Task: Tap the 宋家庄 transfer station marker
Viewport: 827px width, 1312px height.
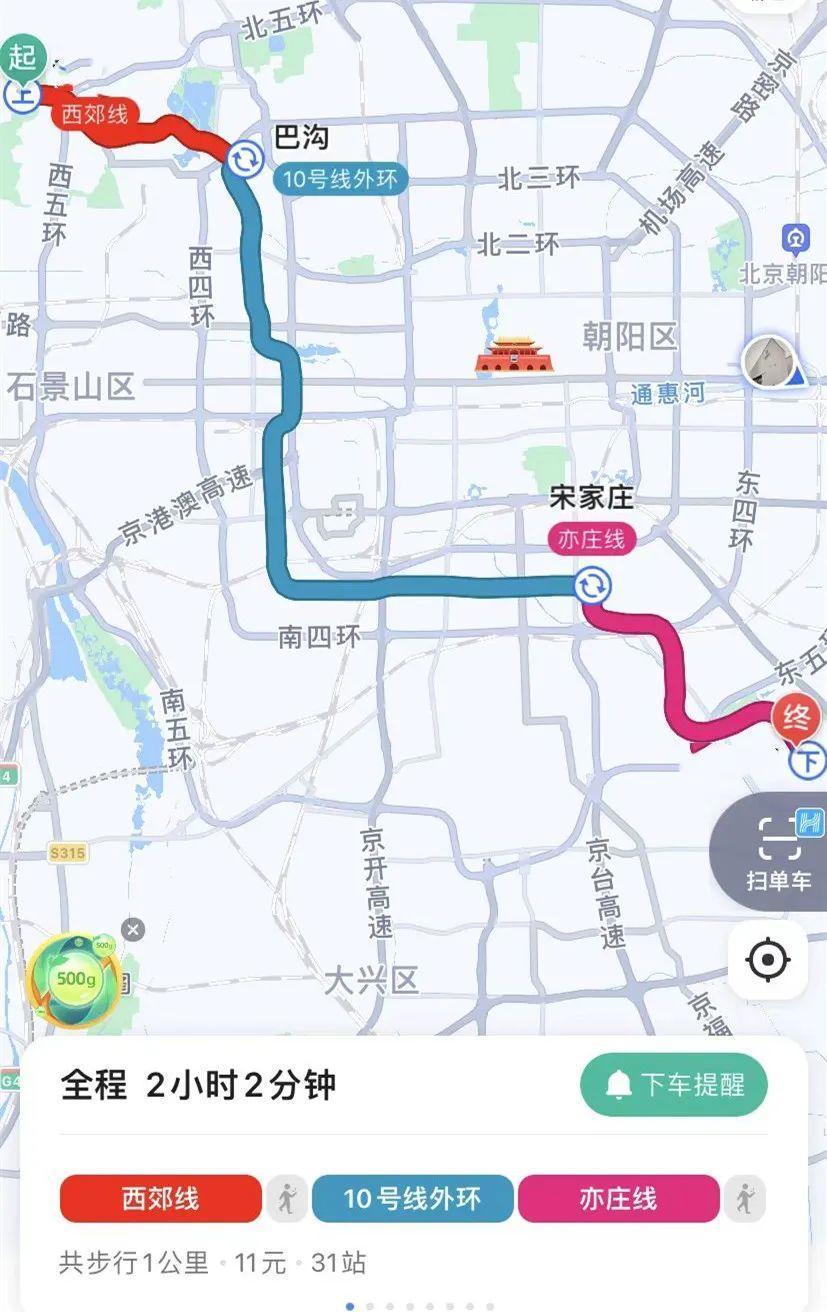Action: [591, 585]
